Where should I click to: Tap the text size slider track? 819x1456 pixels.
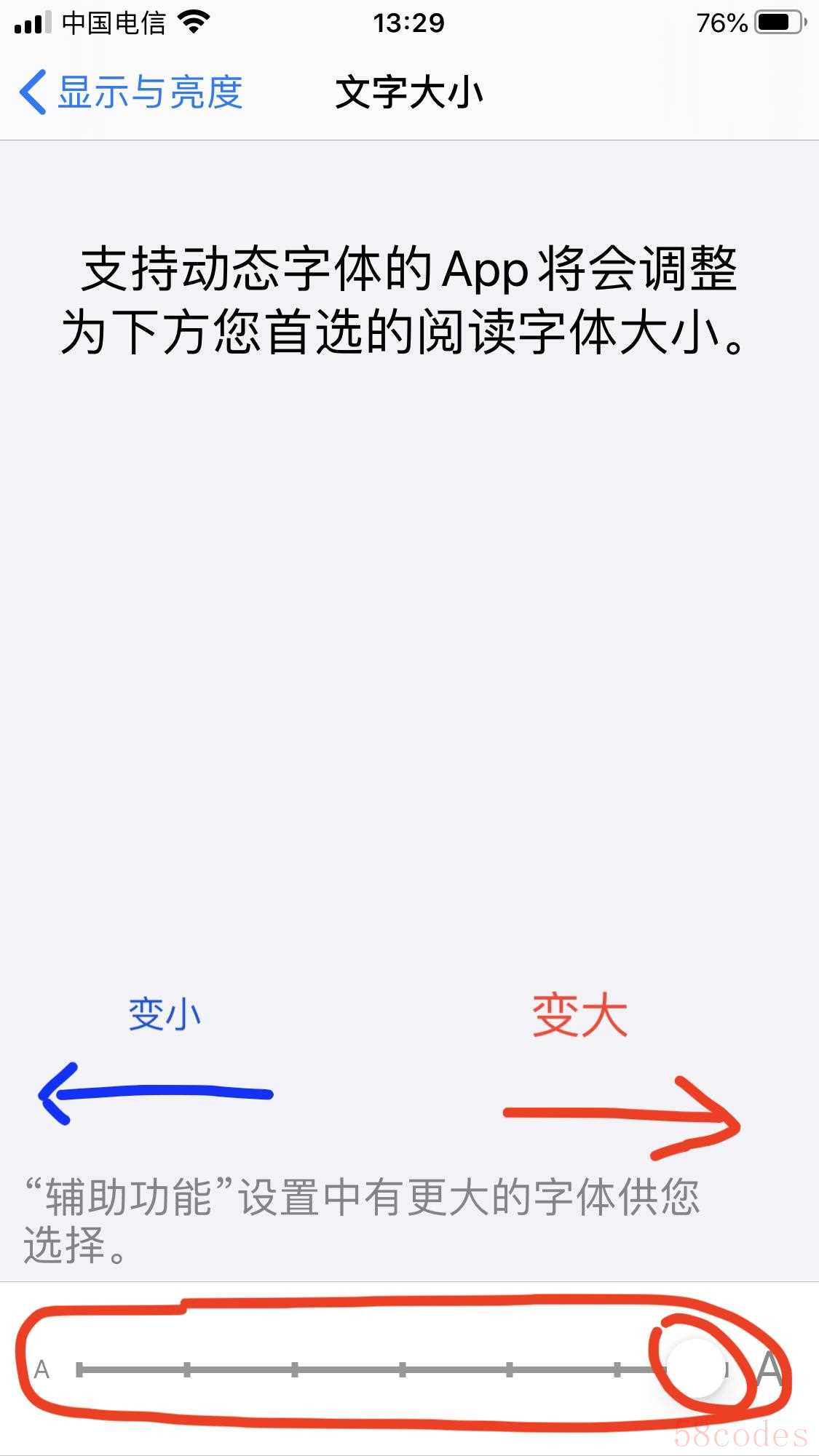pyautogui.click(x=403, y=1370)
